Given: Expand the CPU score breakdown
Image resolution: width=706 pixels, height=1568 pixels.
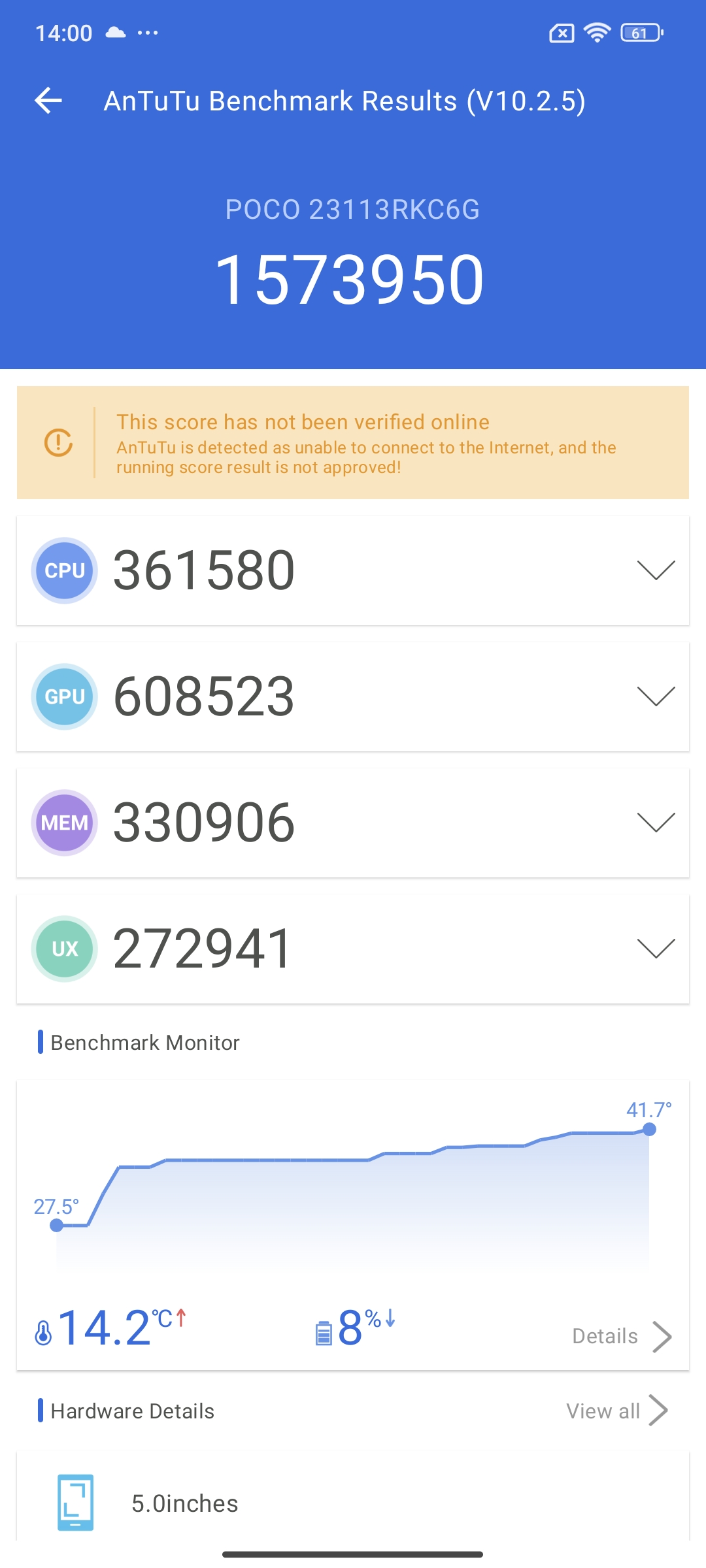Looking at the screenshot, I should [x=656, y=570].
